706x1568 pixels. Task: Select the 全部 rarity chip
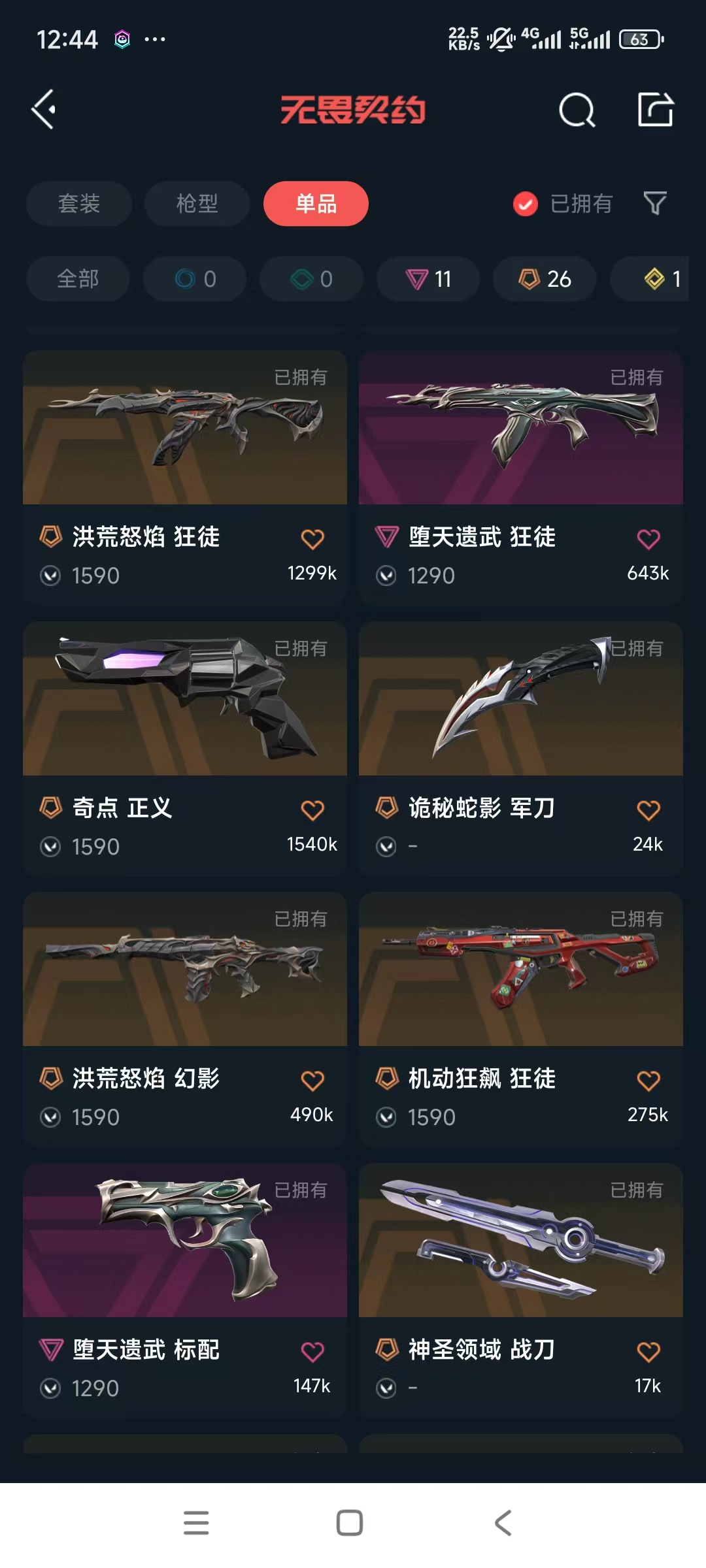[78, 279]
